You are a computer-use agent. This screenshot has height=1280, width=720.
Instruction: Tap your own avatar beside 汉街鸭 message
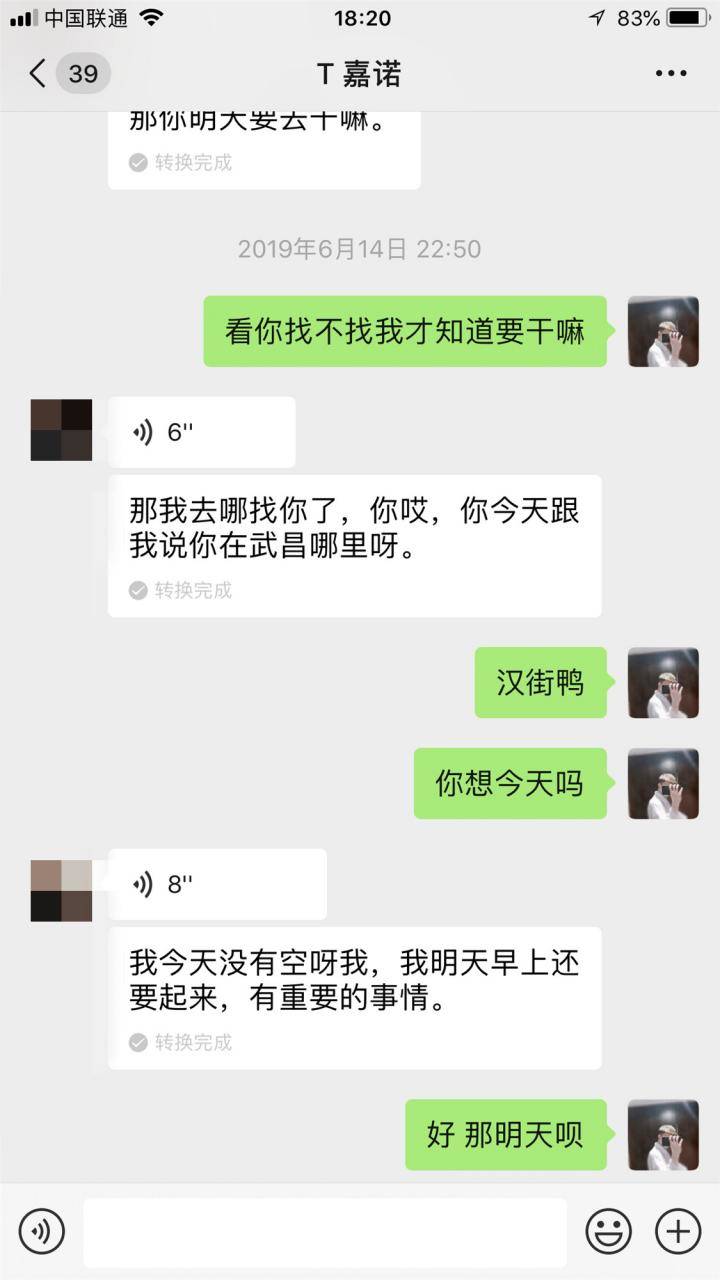(663, 683)
